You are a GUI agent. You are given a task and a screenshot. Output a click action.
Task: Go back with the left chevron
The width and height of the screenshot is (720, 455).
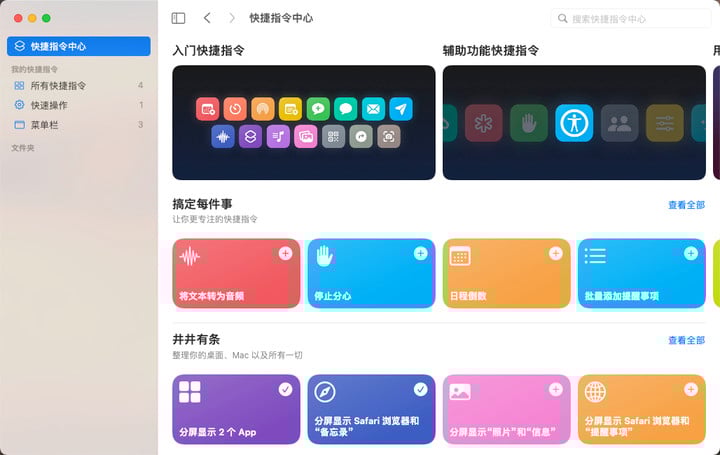tap(207, 18)
